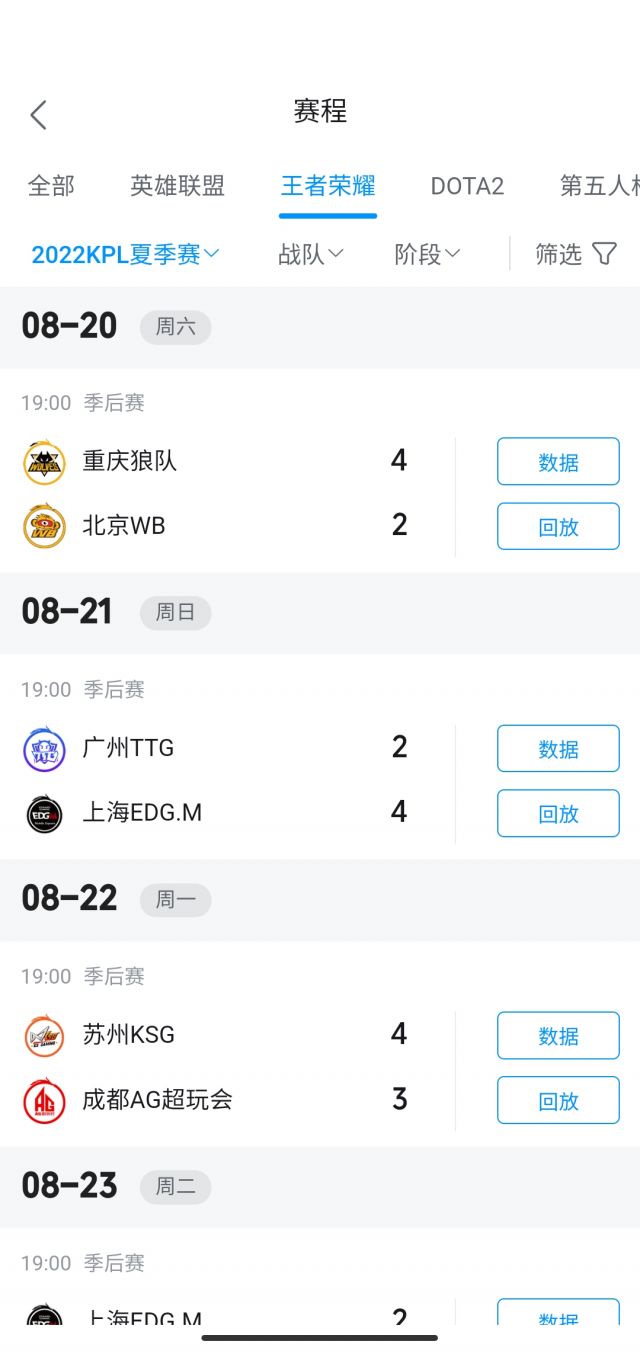
Task: Select the 王者荣耀 tab
Action: pyautogui.click(x=328, y=186)
